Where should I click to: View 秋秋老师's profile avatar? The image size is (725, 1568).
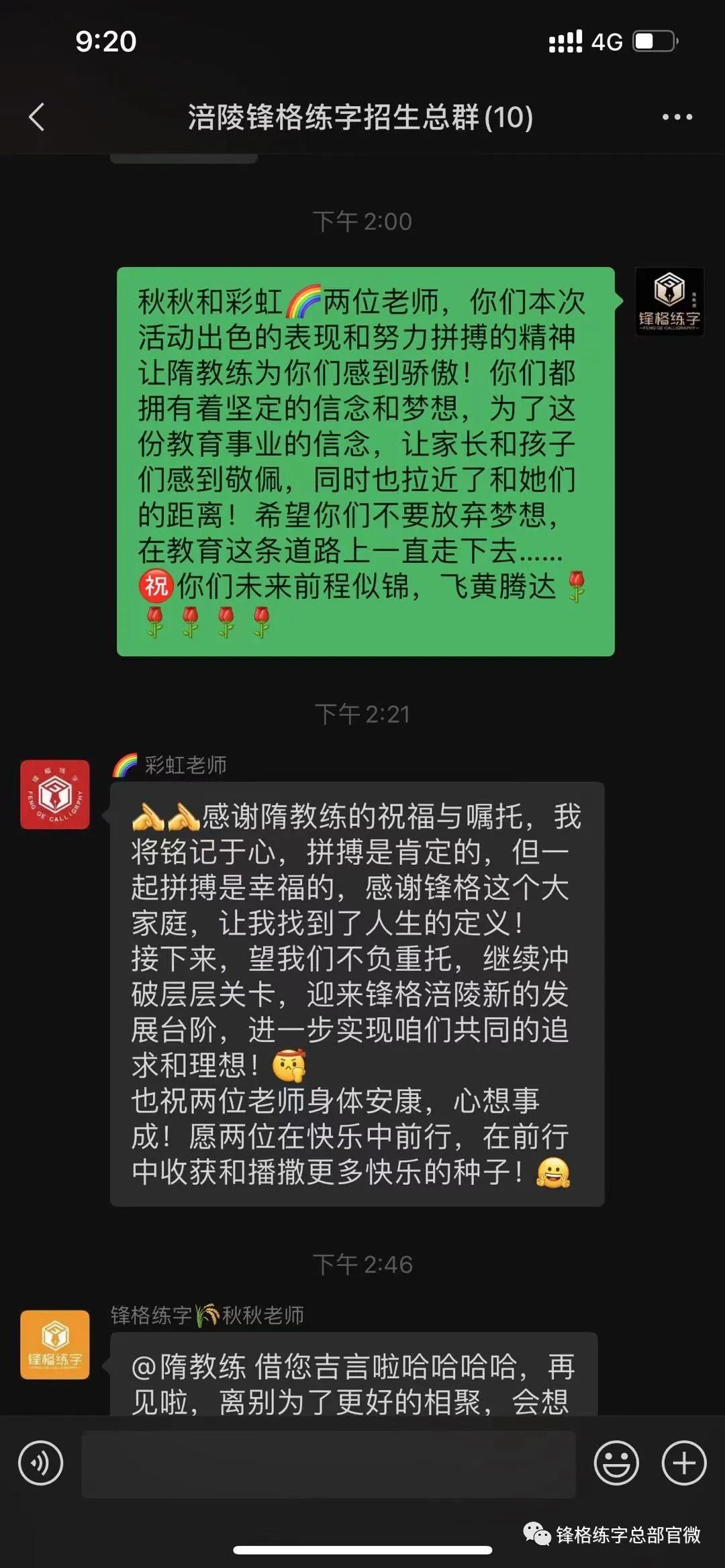pos(55,1345)
